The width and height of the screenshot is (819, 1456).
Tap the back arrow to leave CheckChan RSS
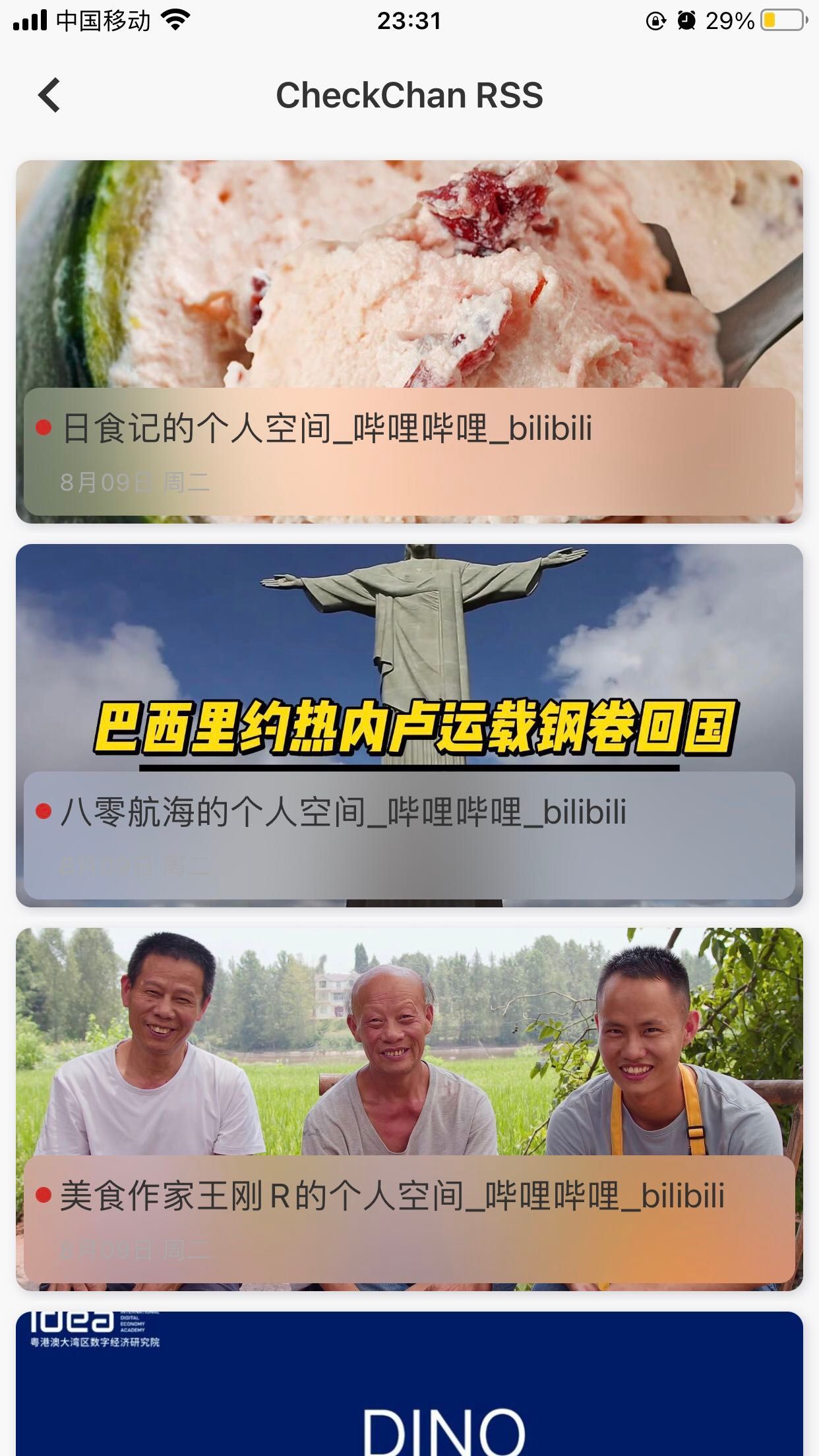[x=49, y=95]
